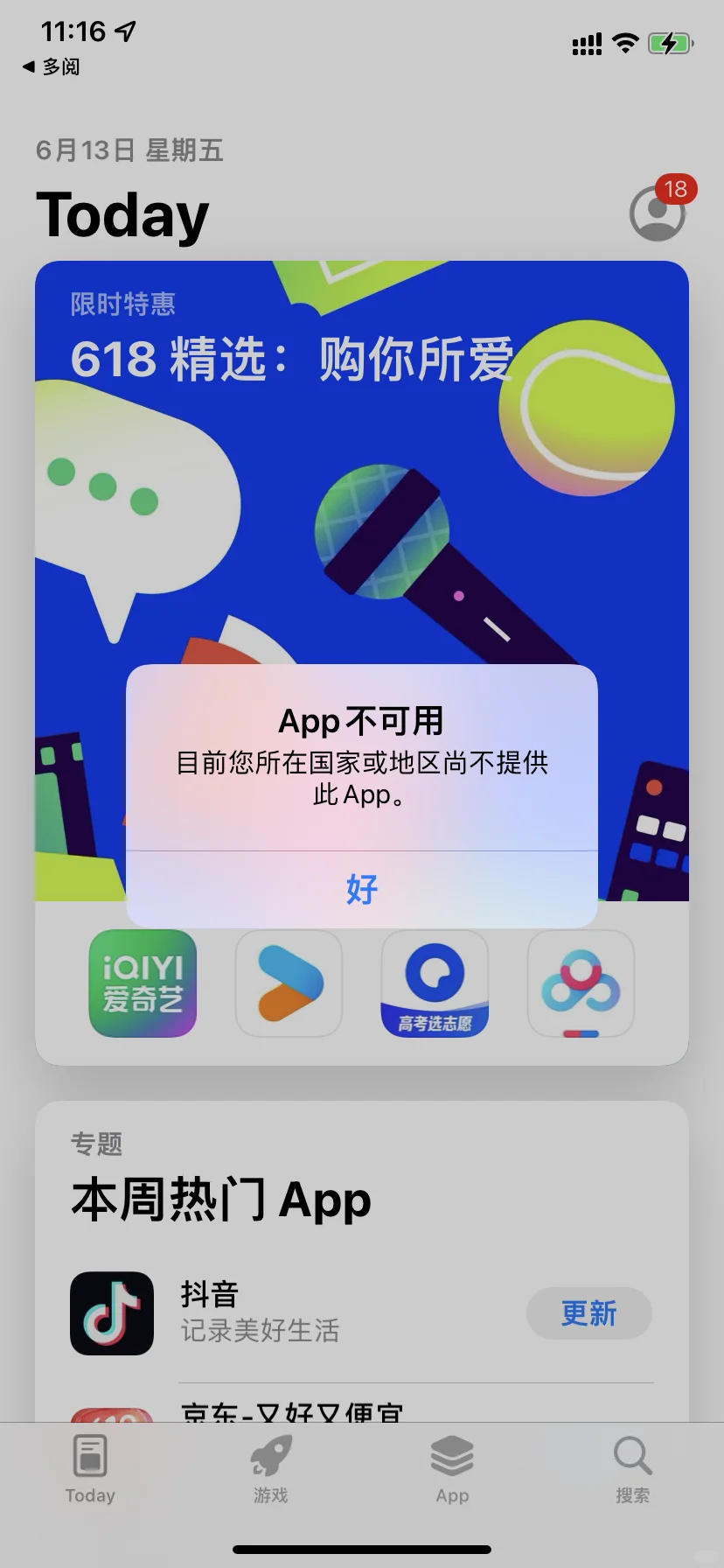The width and height of the screenshot is (724, 1568).
Task: Switch to the 游戏 tab
Action: pyautogui.click(x=270, y=1470)
